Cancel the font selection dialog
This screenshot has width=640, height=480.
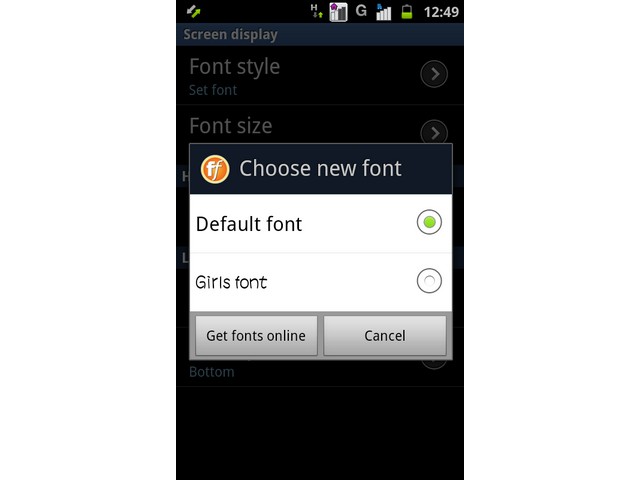click(385, 336)
